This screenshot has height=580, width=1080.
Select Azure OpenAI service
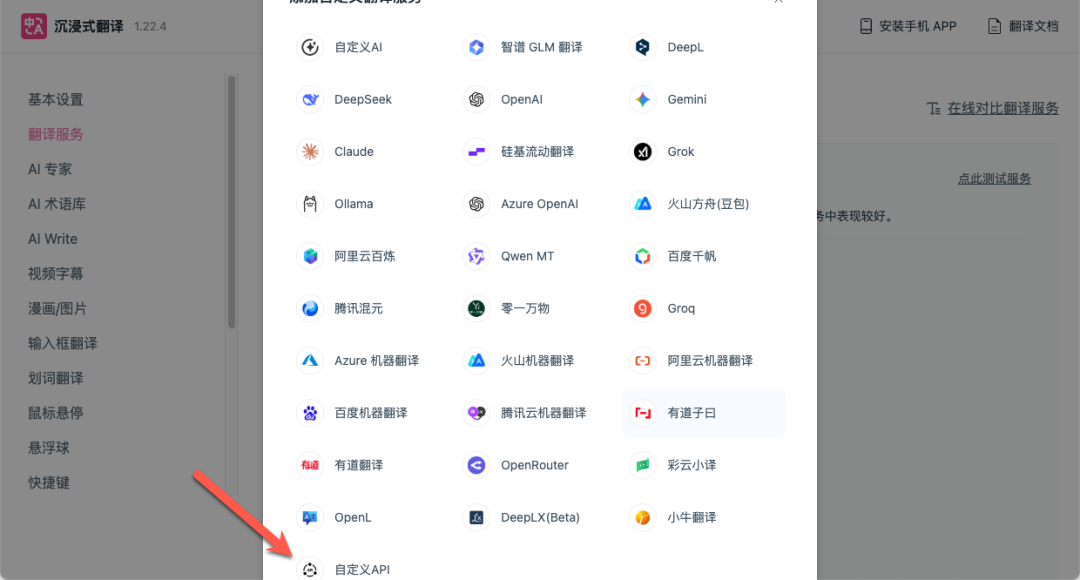539,204
